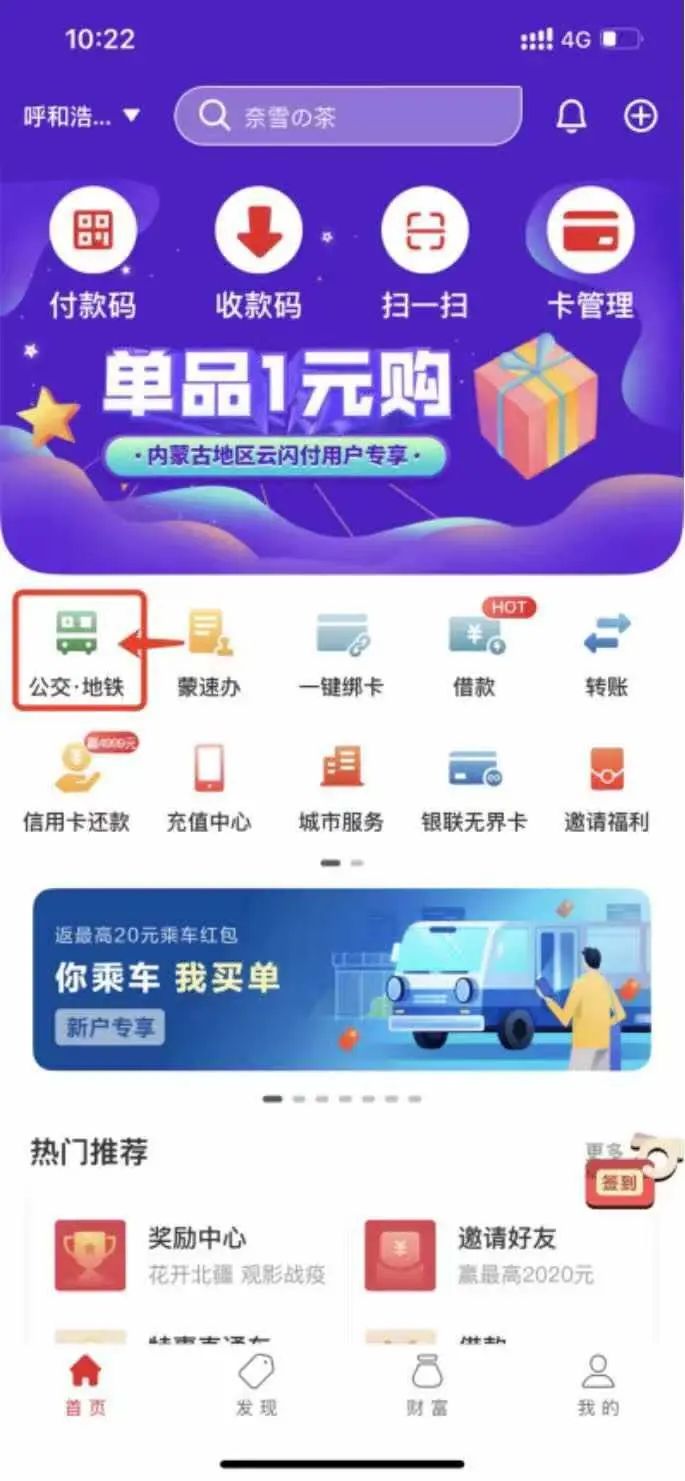Open 充值中心 top-up center
The height and width of the screenshot is (1481, 685).
(209, 787)
